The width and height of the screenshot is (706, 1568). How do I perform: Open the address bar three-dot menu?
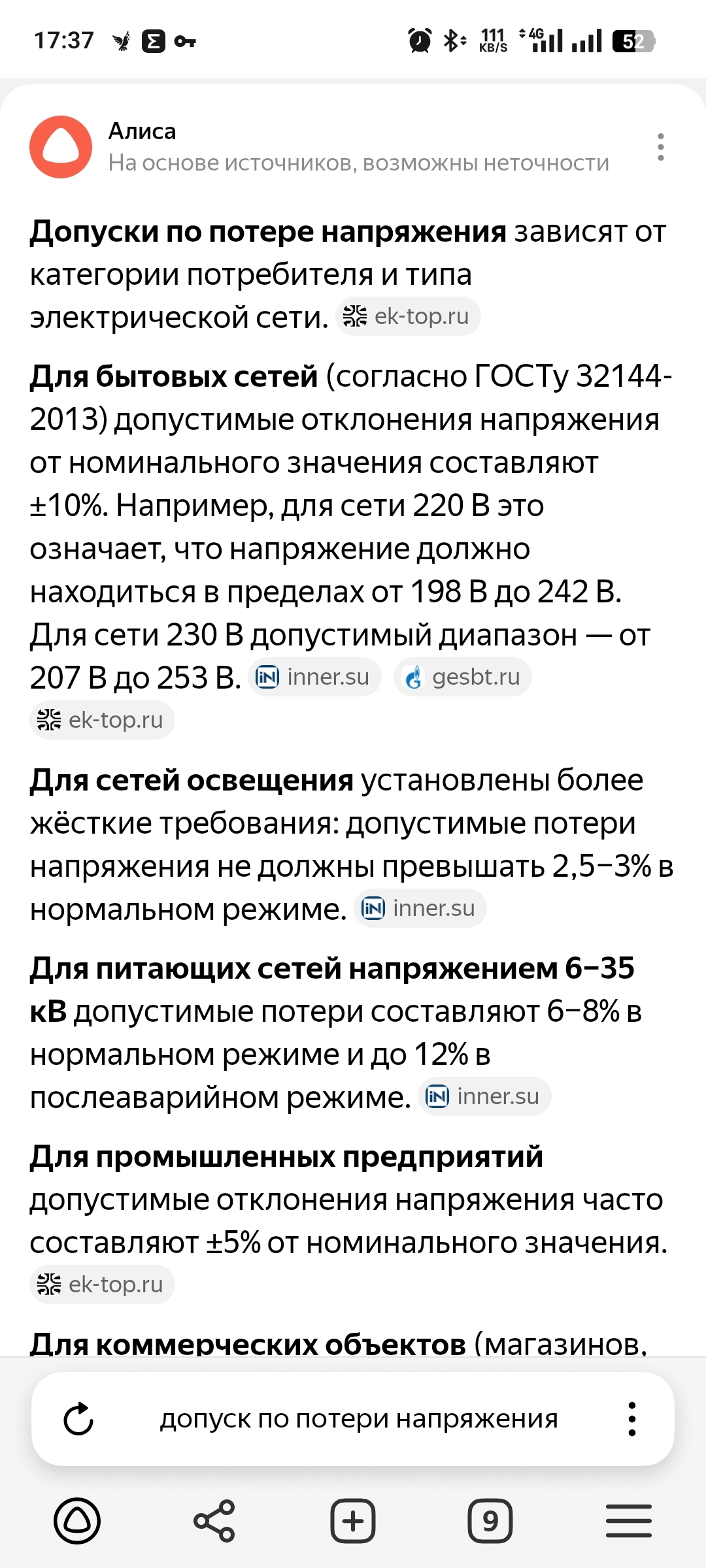tap(631, 1419)
